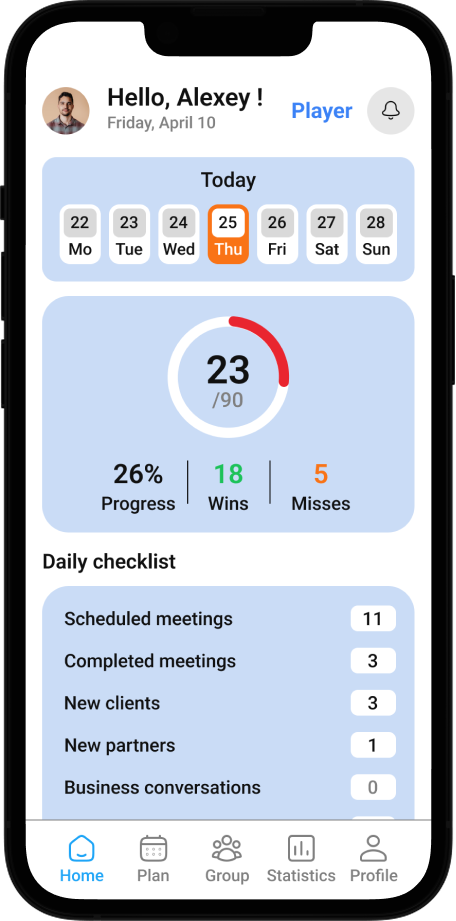The image size is (456, 921).
Task: Switch to the Plan tab
Action: point(153,859)
